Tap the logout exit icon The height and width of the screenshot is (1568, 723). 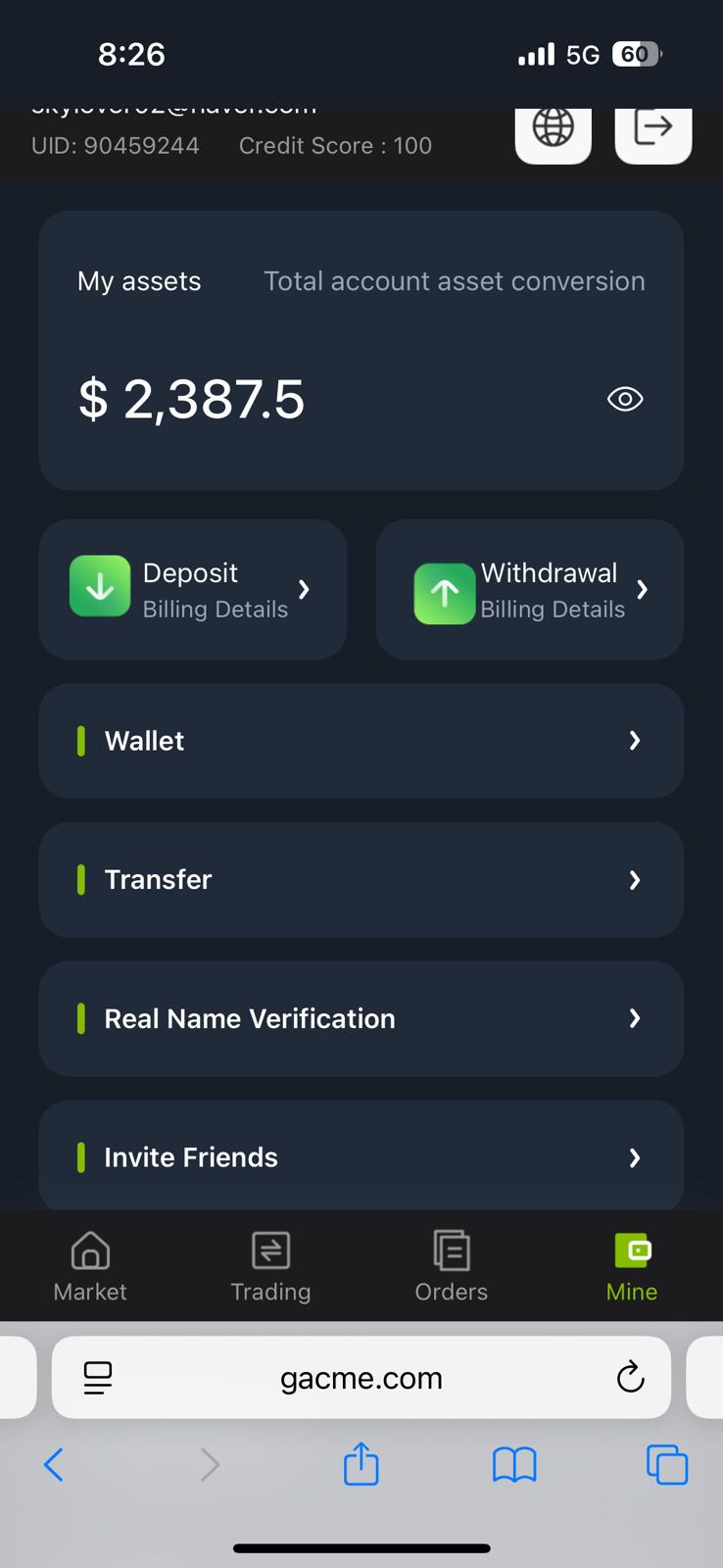click(x=653, y=130)
